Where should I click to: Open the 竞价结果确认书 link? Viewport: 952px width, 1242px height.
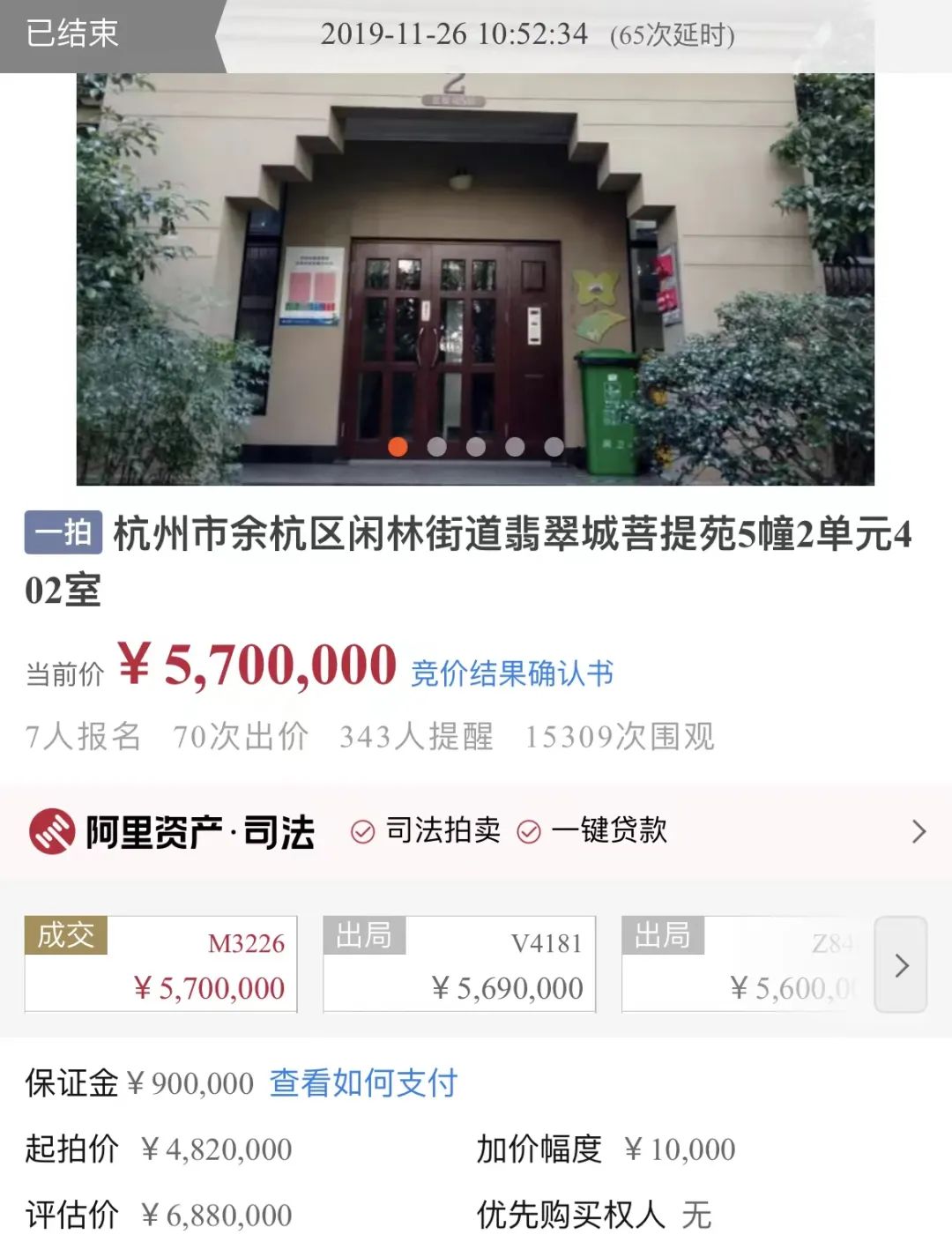[x=512, y=673]
